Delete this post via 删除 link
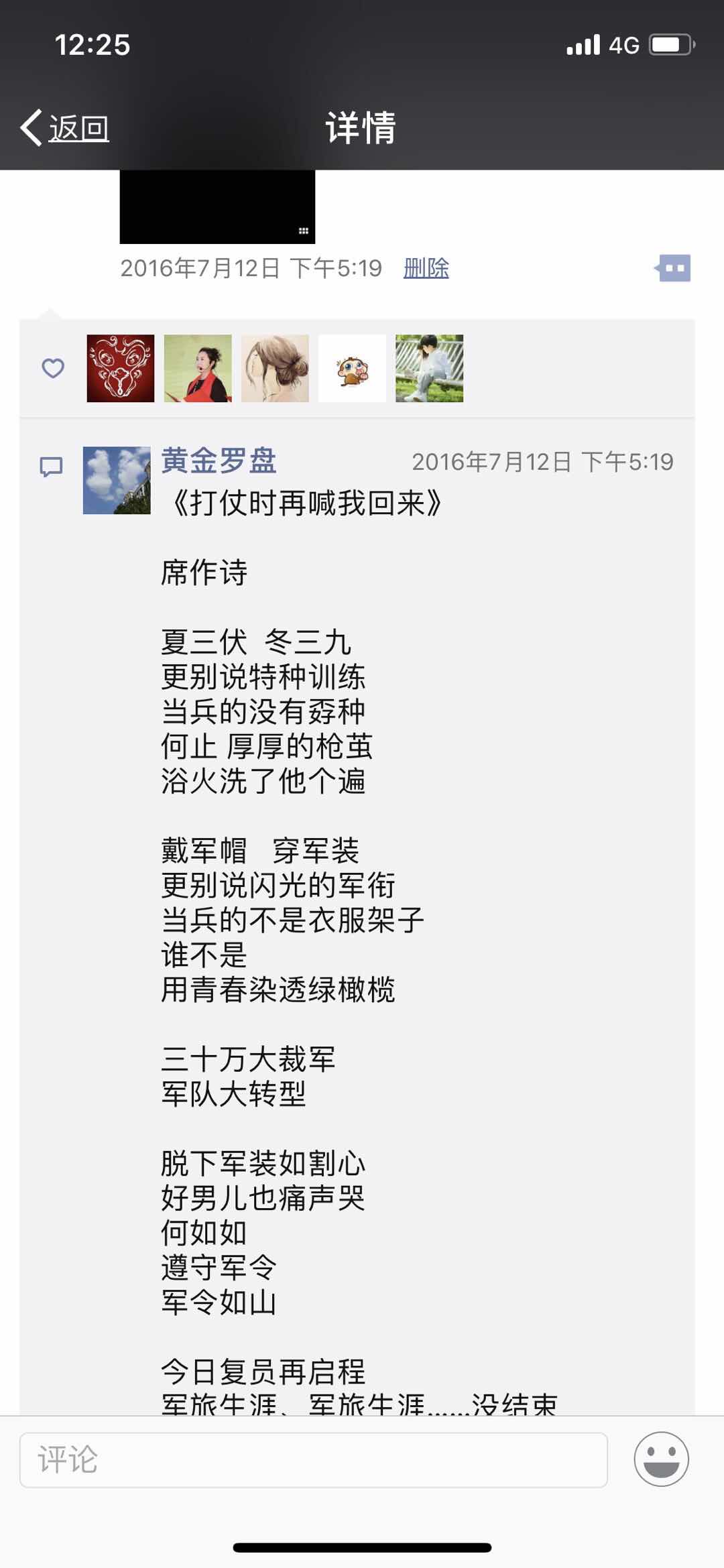 pyautogui.click(x=426, y=269)
